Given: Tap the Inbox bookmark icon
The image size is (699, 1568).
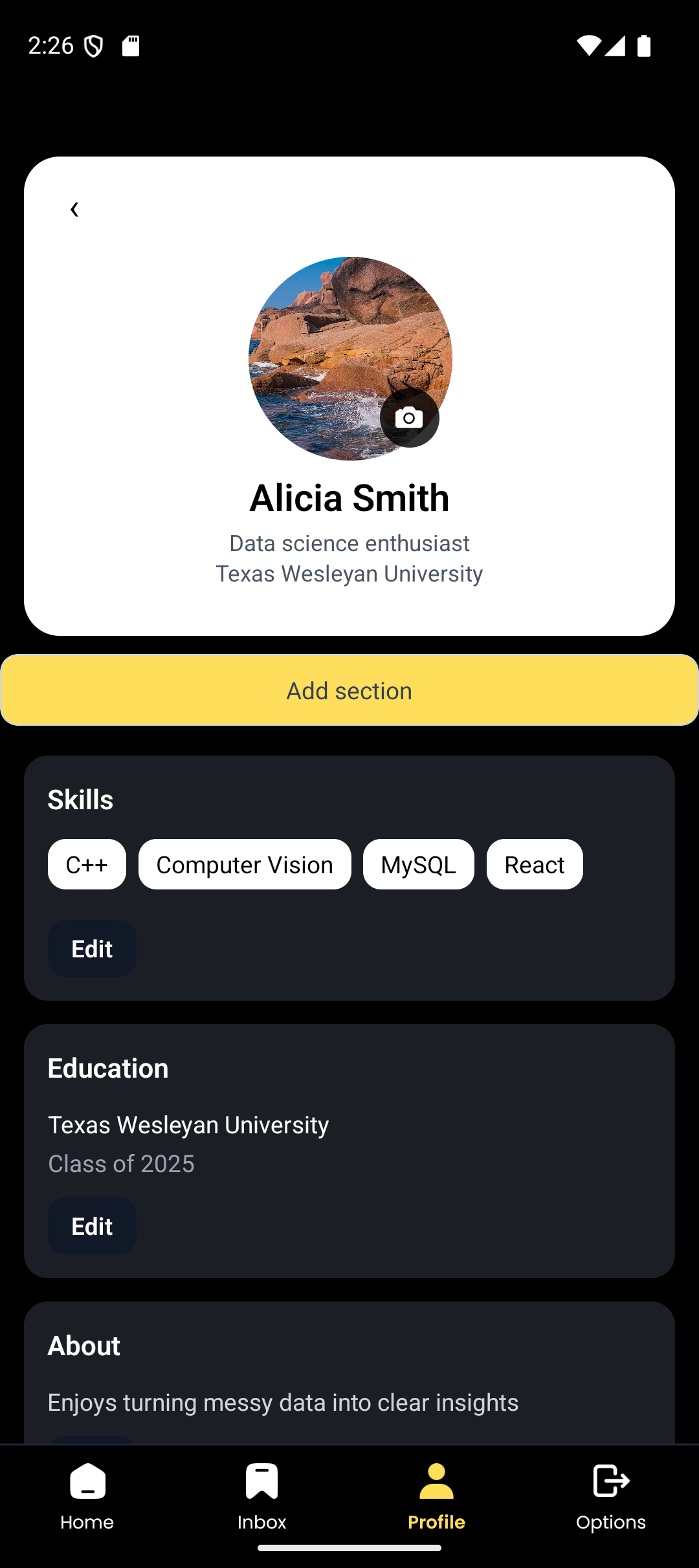Looking at the screenshot, I should pyautogui.click(x=261, y=1481).
